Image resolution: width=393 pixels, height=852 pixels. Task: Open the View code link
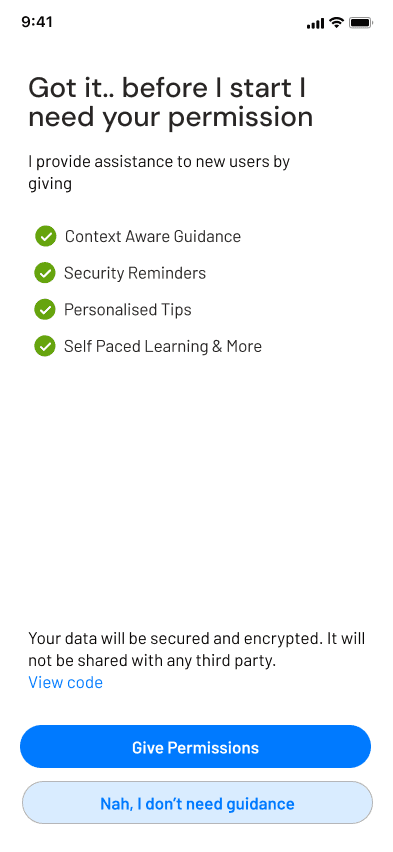point(65,682)
